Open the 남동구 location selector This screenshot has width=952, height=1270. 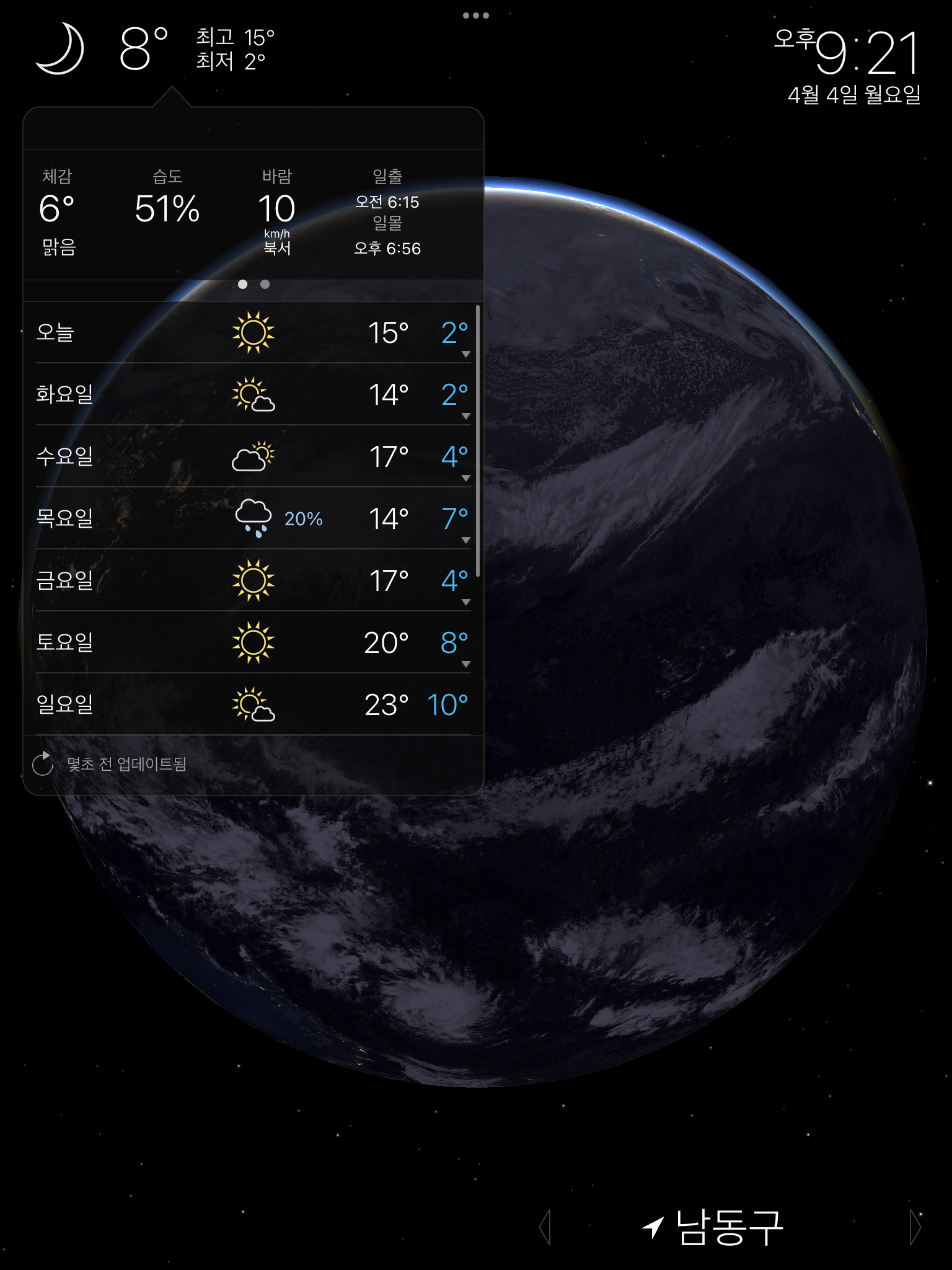pyautogui.click(x=728, y=1228)
